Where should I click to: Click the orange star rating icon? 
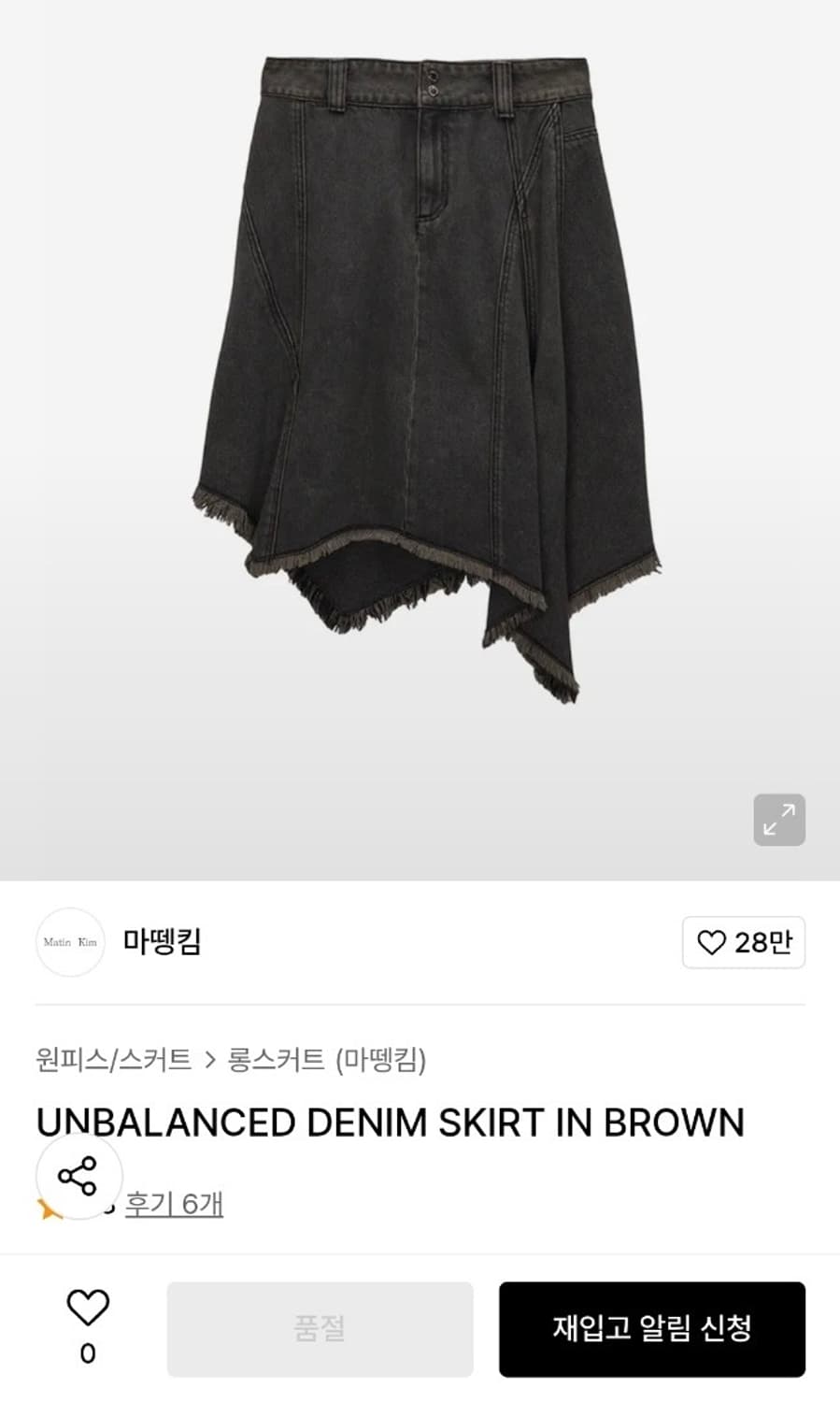pyautogui.click(x=45, y=1205)
